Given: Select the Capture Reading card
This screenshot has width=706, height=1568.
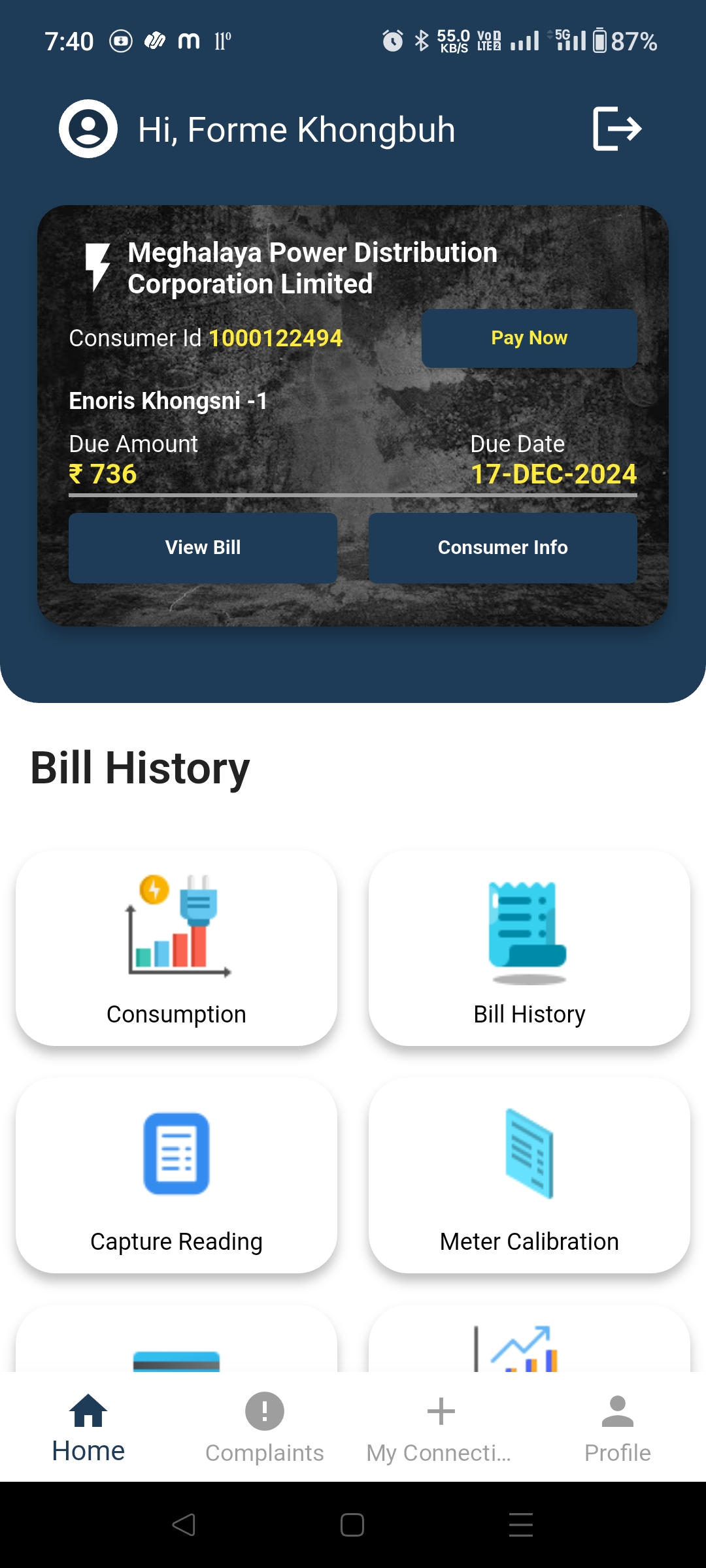Looking at the screenshot, I should (176, 1175).
